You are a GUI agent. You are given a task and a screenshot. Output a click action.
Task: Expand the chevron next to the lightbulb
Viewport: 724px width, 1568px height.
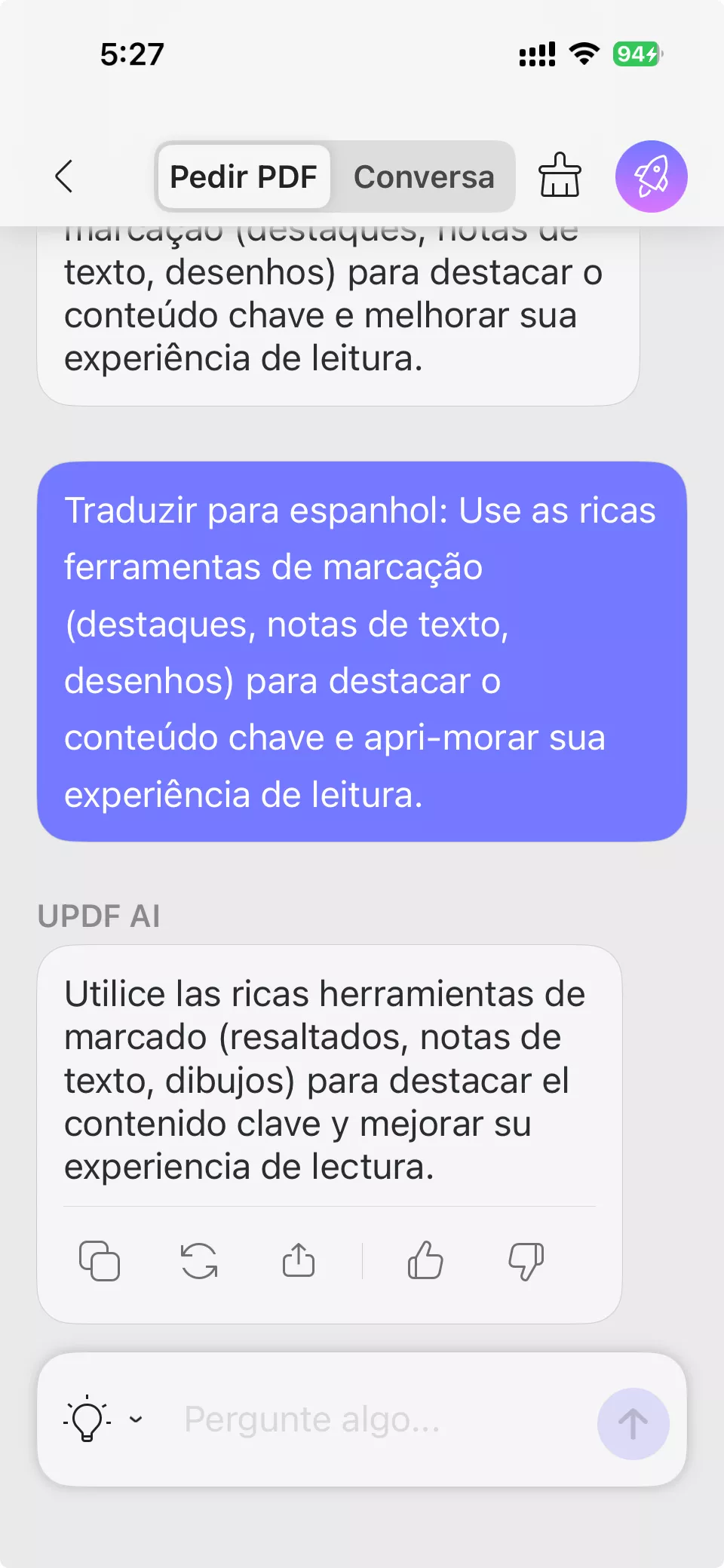coord(136,1421)
